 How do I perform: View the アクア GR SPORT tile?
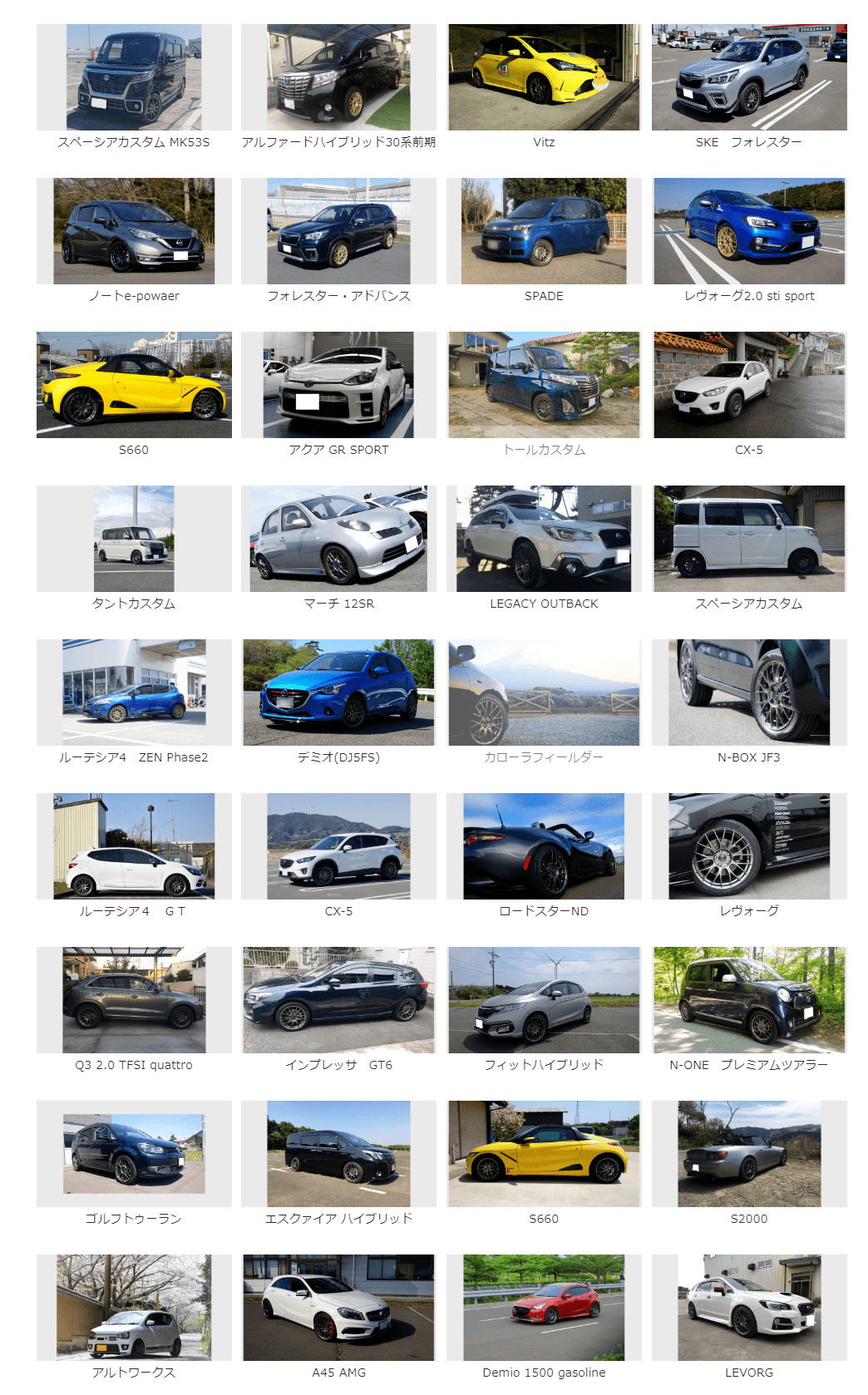(338, 385)
